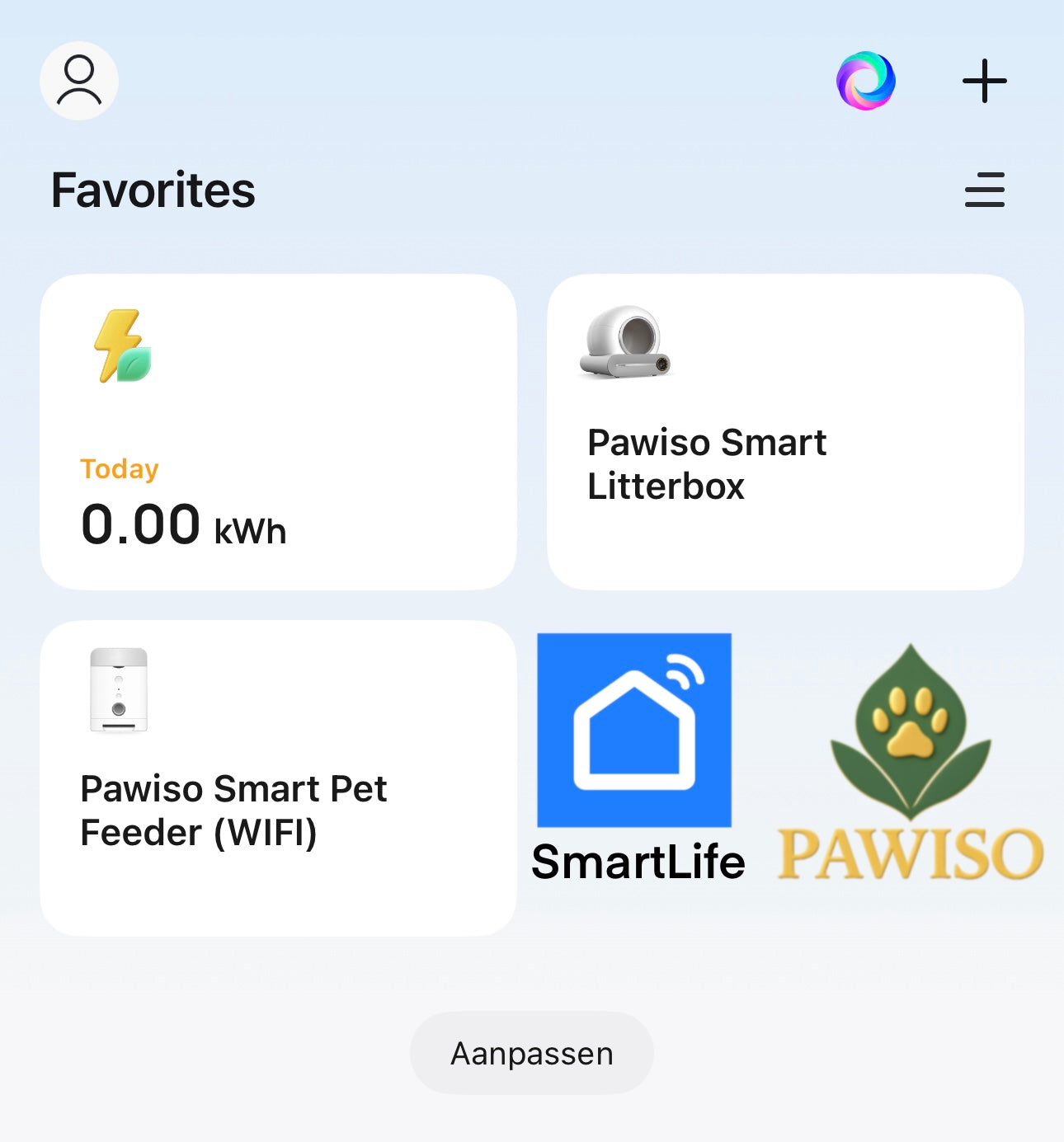
Task: Add a new device with plus icon
Action: tap(984, 81)
